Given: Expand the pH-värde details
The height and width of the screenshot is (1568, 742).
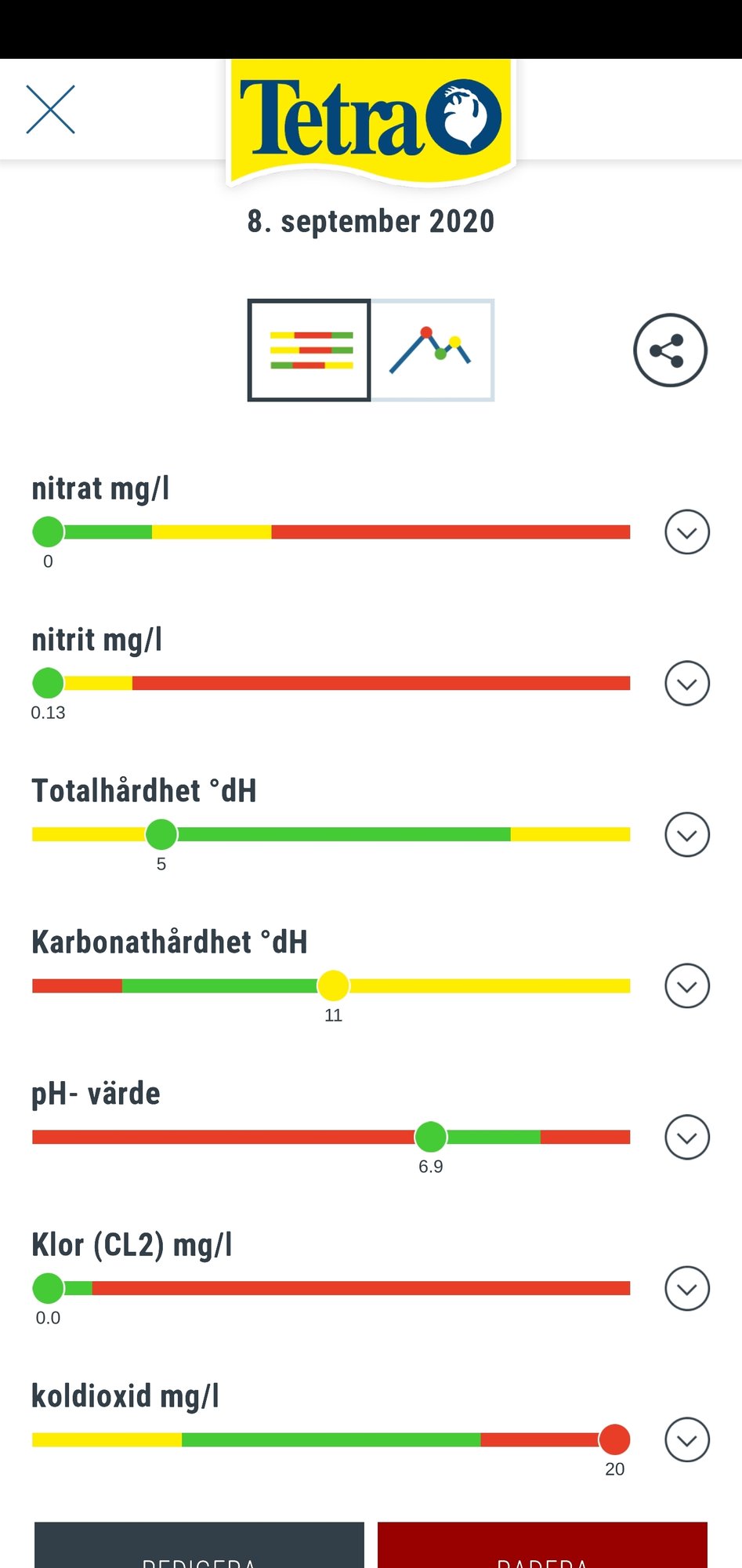Looking at the screenshot, I should [x=687, y=1137].
